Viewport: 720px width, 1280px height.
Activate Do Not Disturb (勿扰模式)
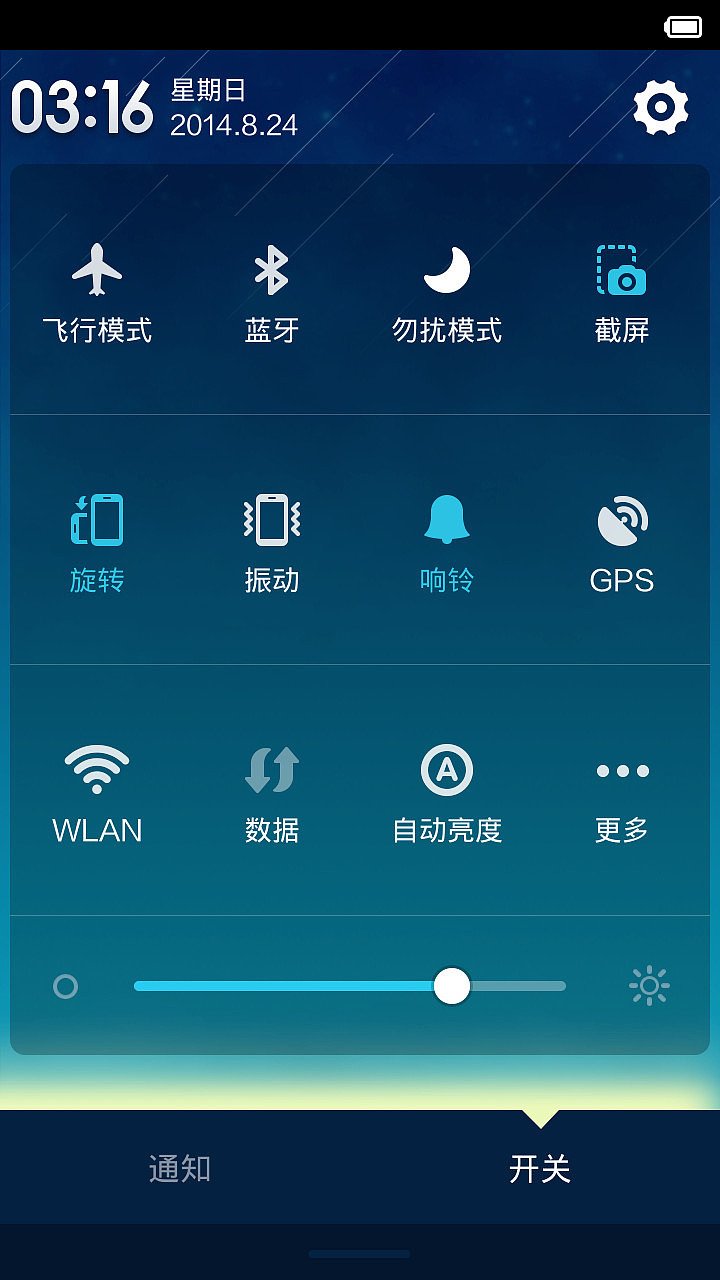pos(446,290)
